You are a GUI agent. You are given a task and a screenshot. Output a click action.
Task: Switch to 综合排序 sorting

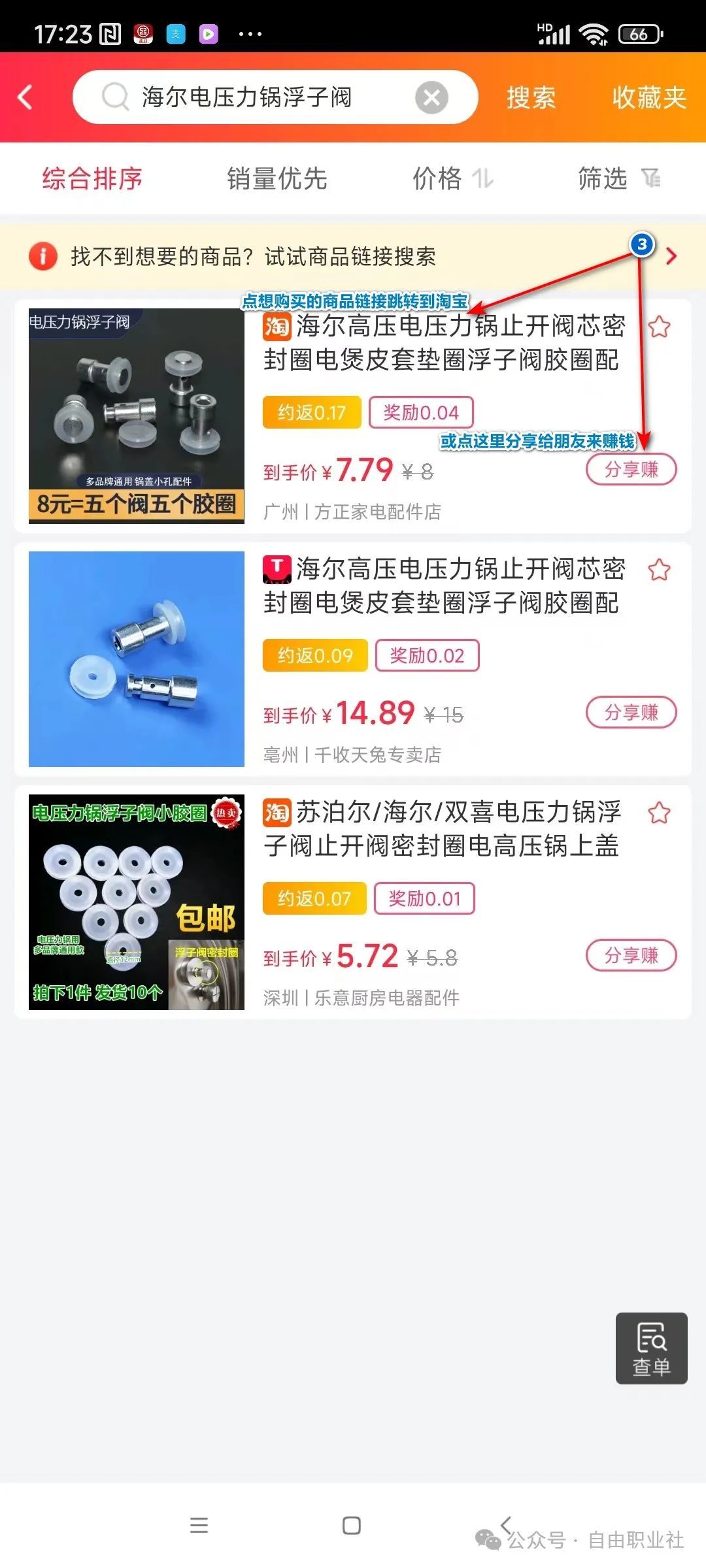coord(92,178)
